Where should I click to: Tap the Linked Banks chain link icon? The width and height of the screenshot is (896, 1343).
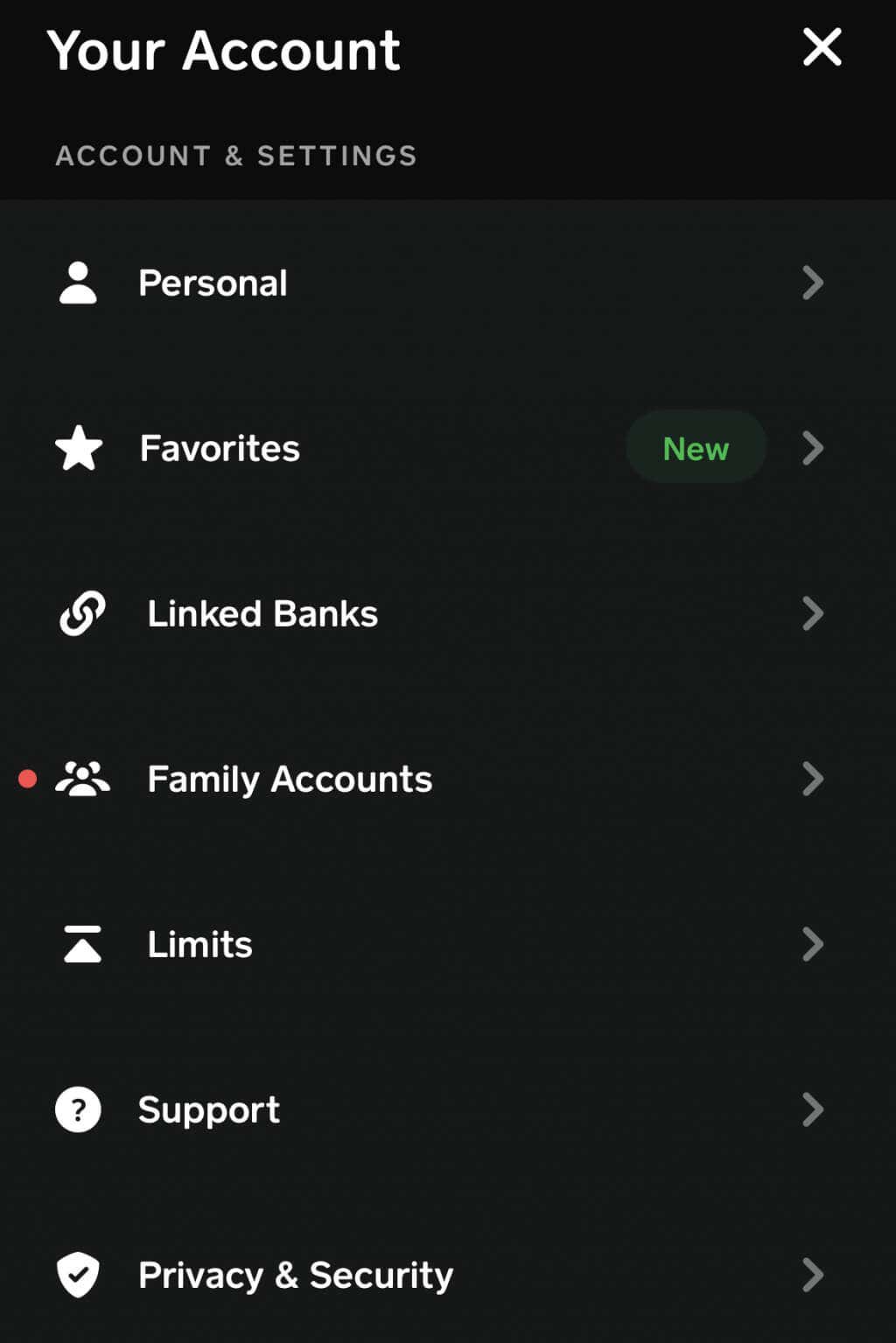click(x=81, y=613)
